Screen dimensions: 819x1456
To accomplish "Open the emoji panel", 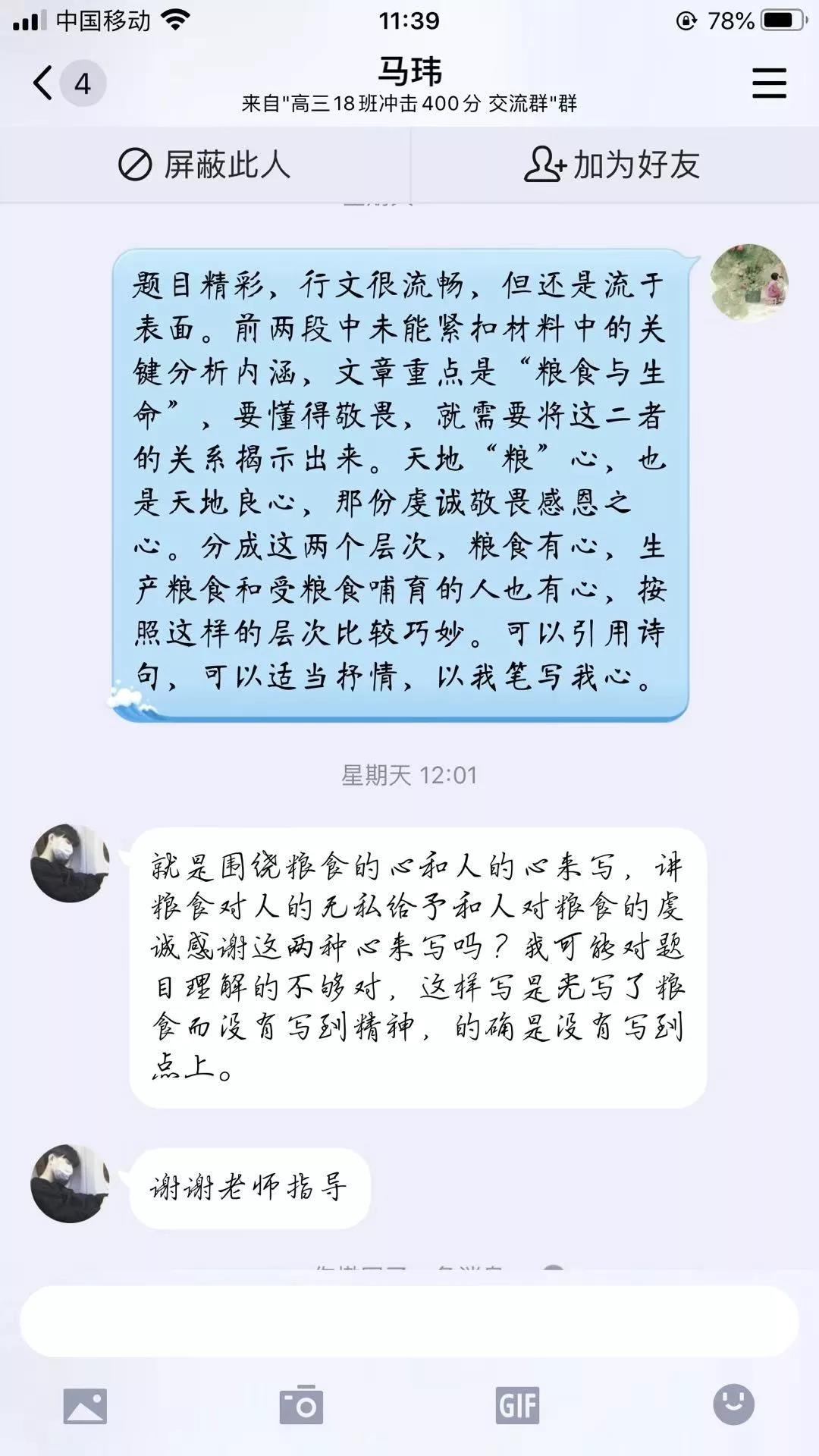I will click(733, 1404).
